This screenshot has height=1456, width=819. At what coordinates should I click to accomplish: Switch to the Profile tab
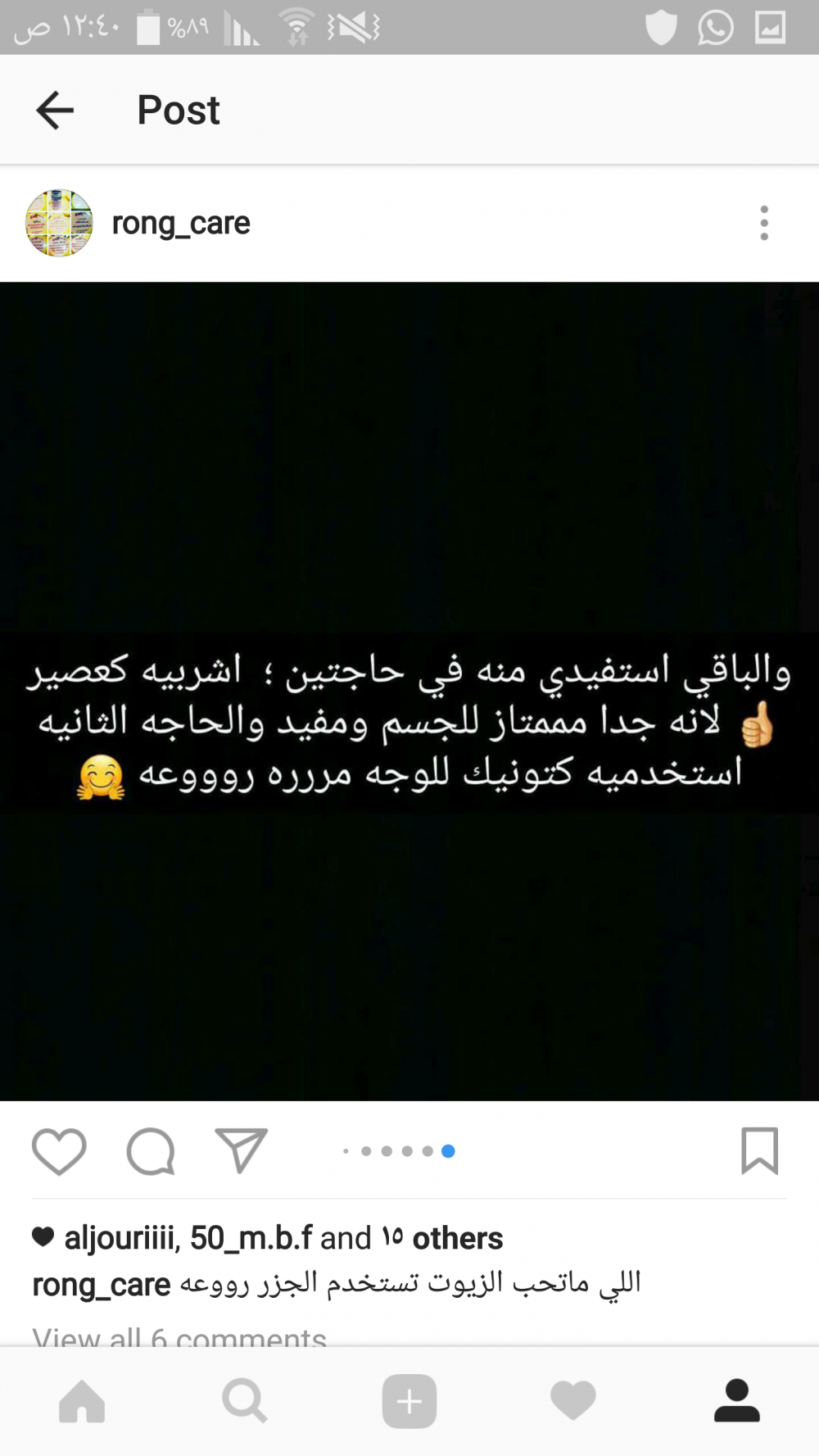[737, 1401]
